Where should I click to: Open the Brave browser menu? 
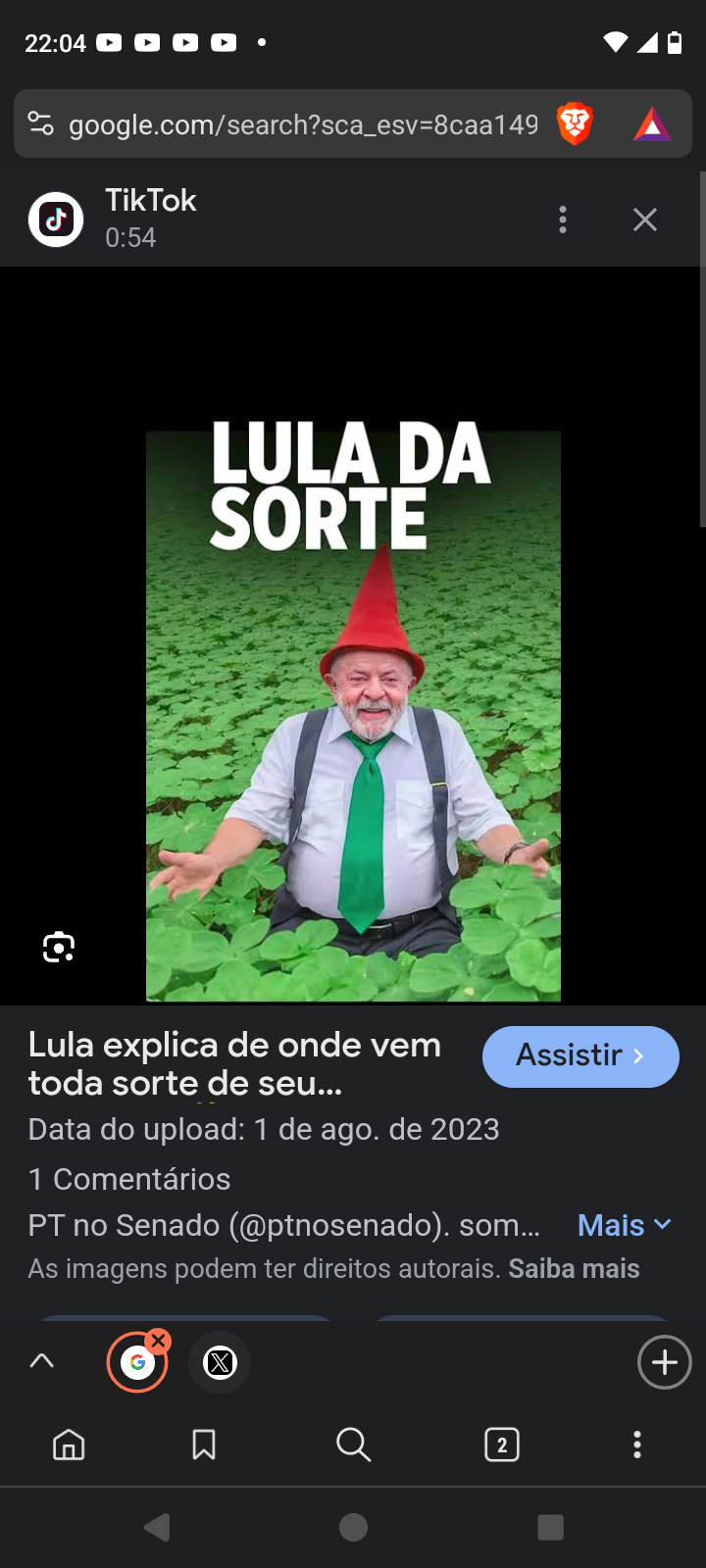click(x=637, y=1445)
